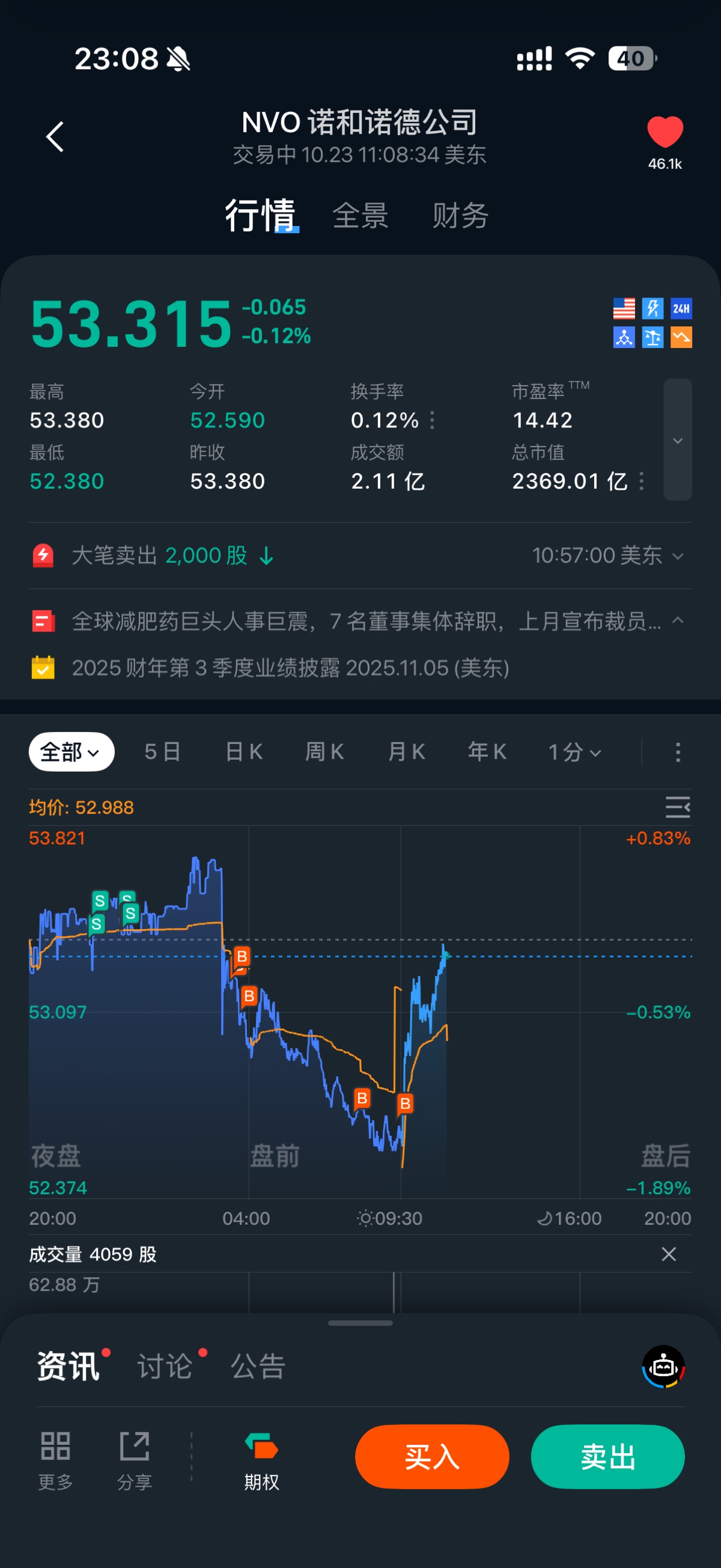Select the 月K chart view
721x1568 pixels.
point(406,752)
